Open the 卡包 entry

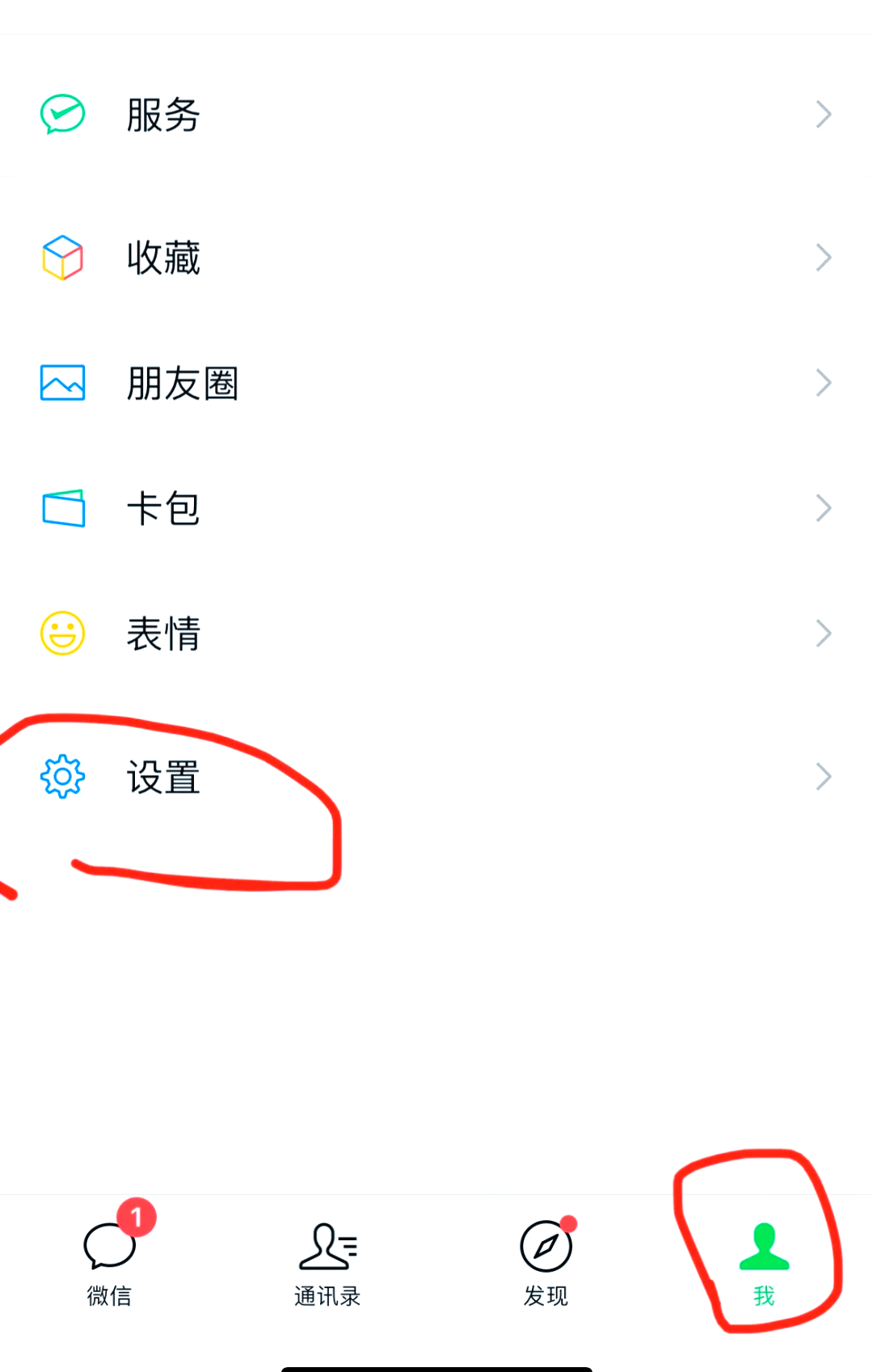pos(162,507)
